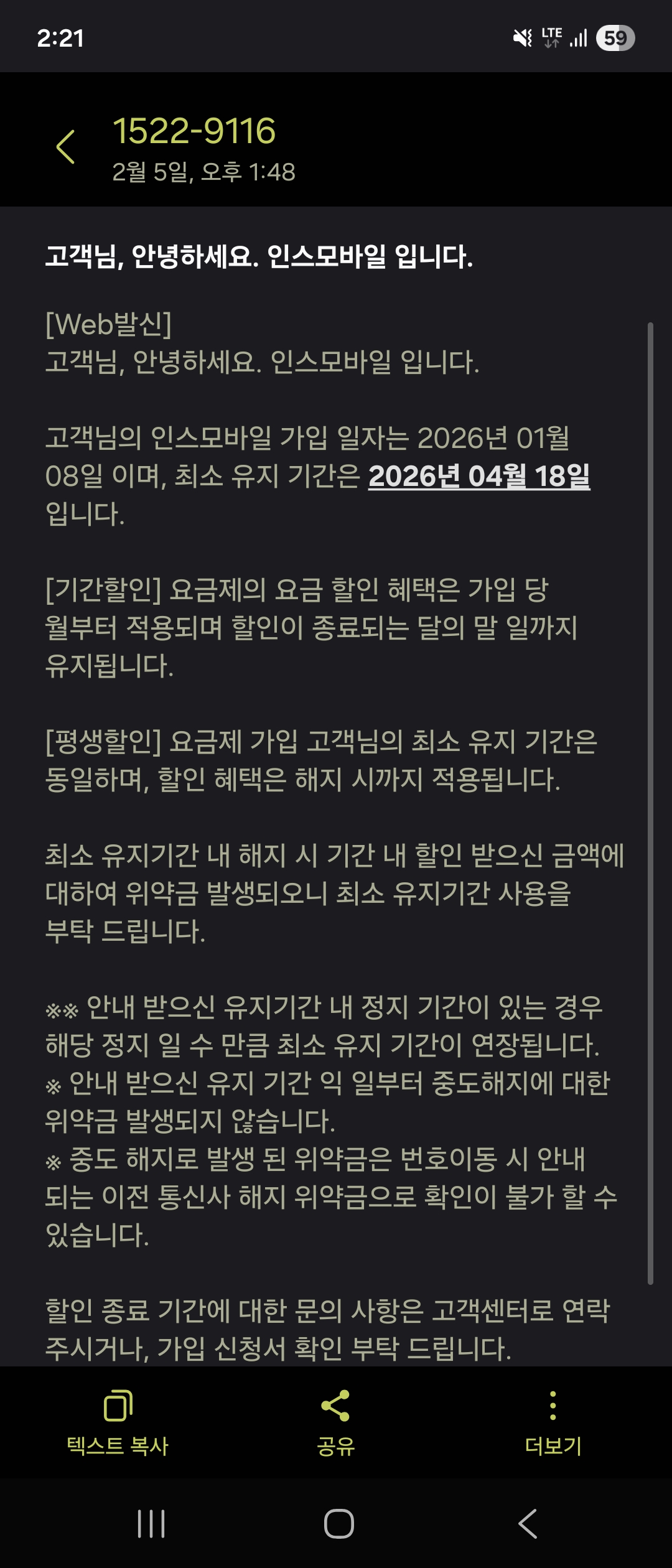This screenshot has width=672, height=1568.
Task: Share this message via 공유
Action: tap(335, 1422)
